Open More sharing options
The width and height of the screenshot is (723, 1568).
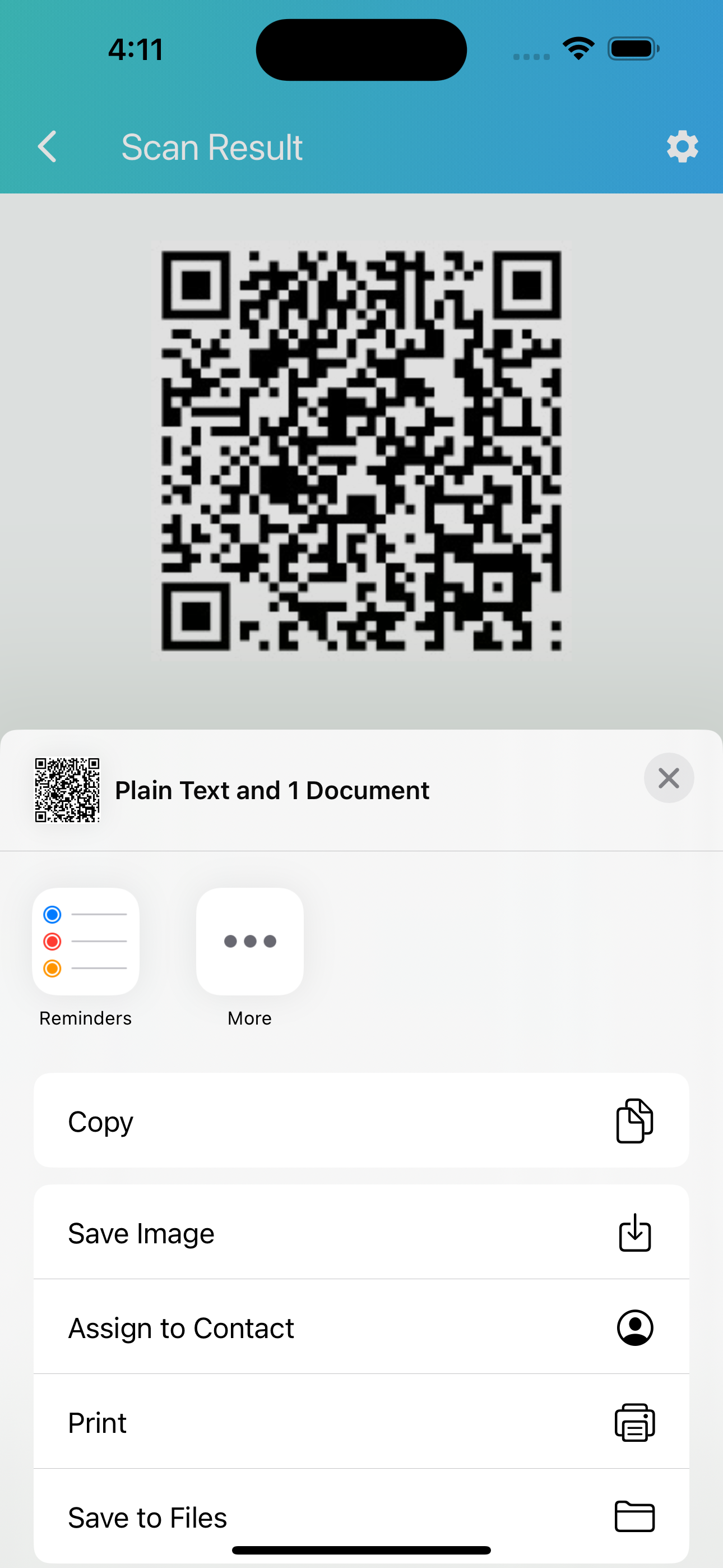point(249,941)
